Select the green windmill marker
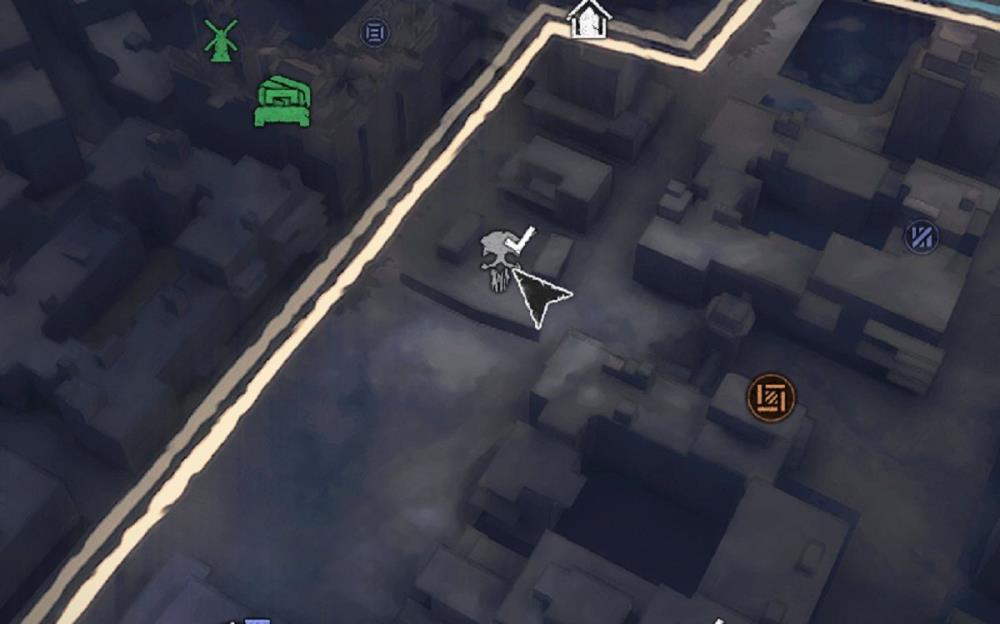This screenshot has width=1000, height=624. point(221,40)
